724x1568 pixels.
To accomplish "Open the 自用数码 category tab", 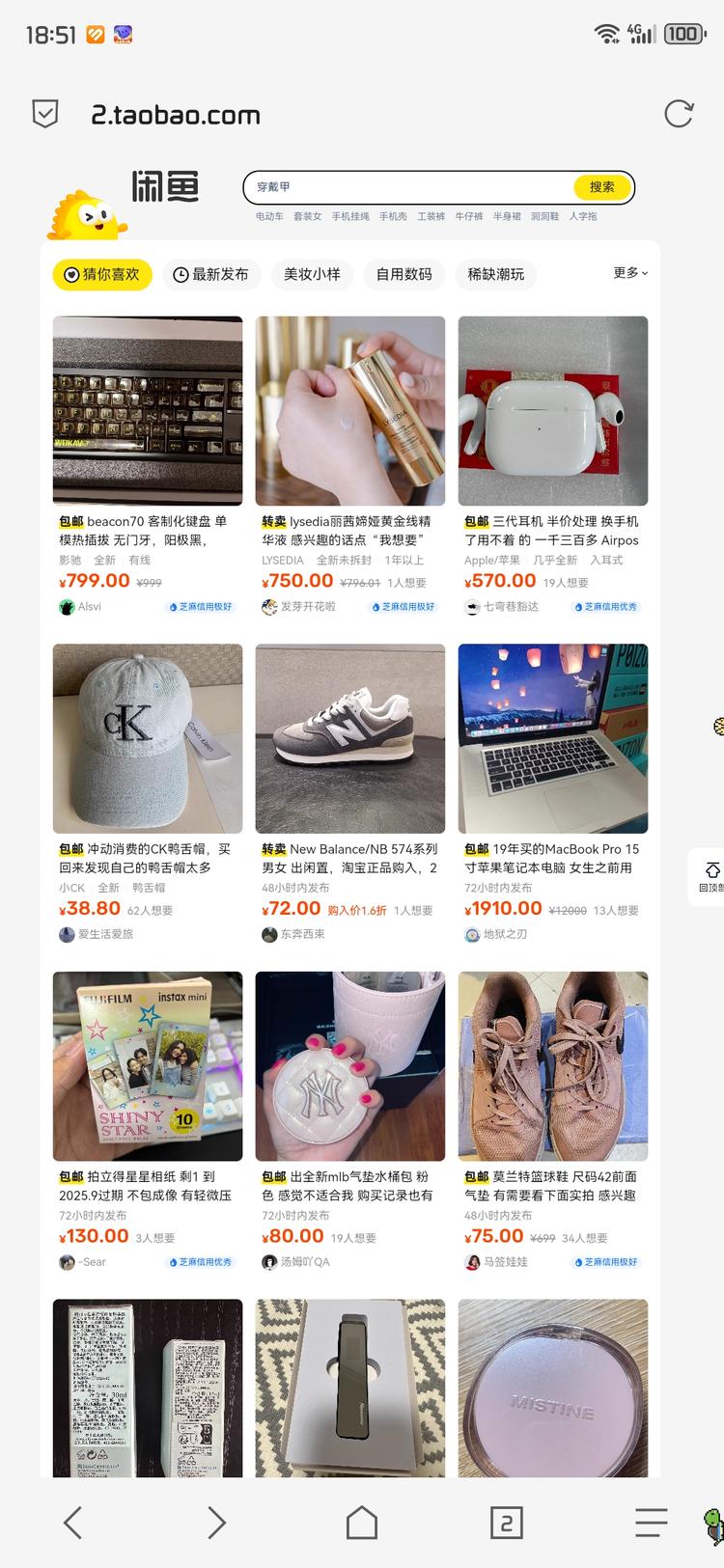I will (x=404, y=274).
